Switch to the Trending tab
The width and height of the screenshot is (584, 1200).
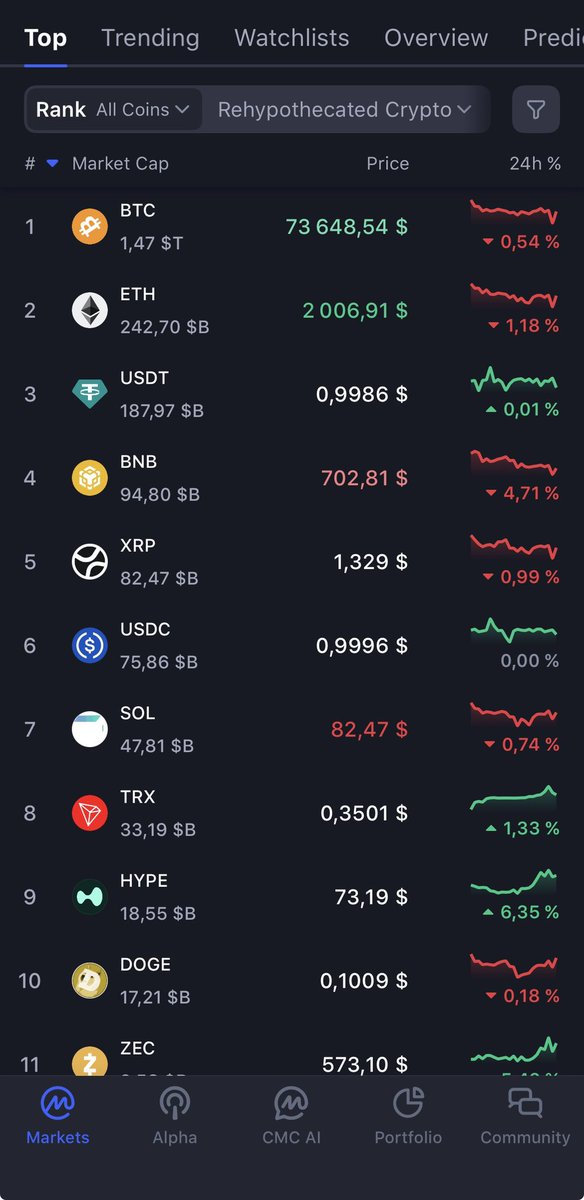coord(150,38)
